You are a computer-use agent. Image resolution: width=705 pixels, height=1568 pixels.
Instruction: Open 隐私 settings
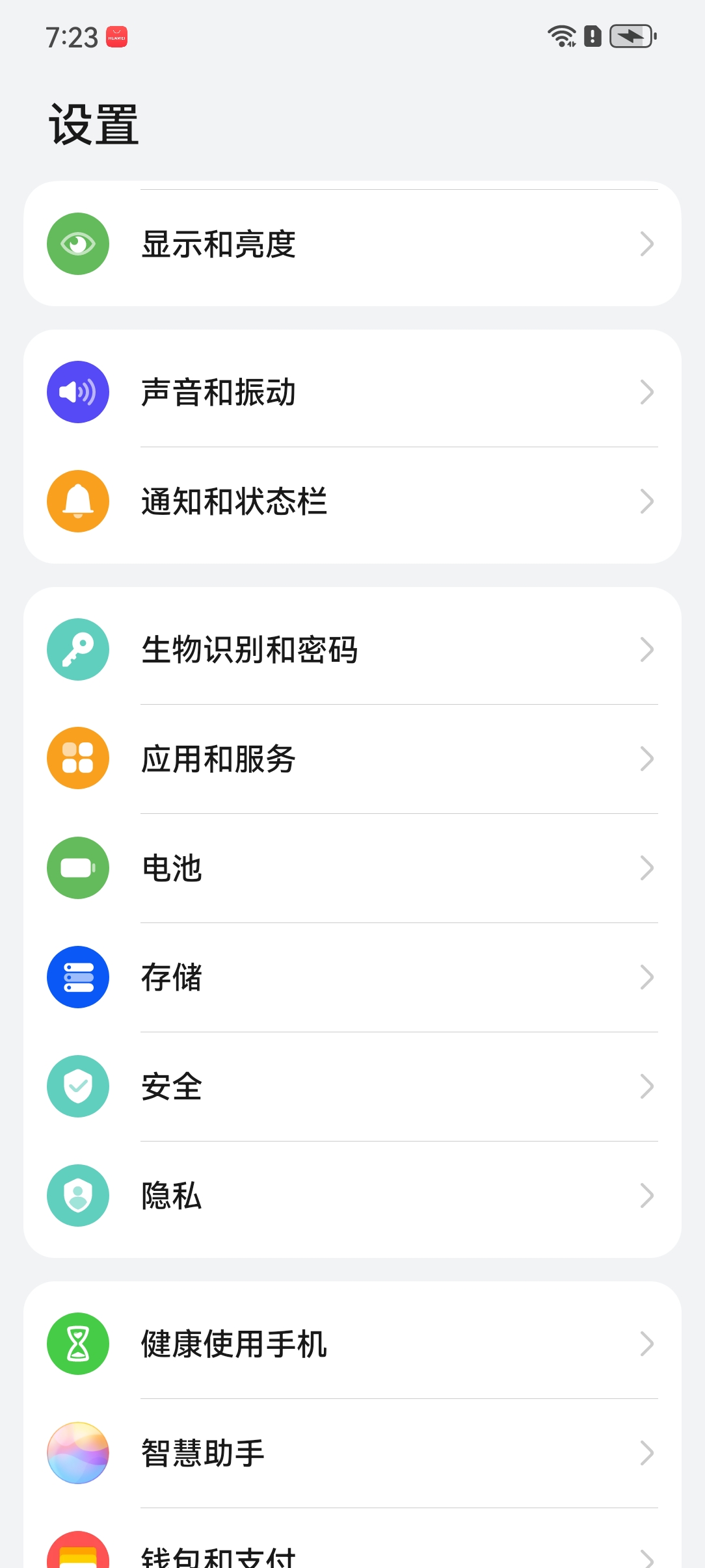351,1196
